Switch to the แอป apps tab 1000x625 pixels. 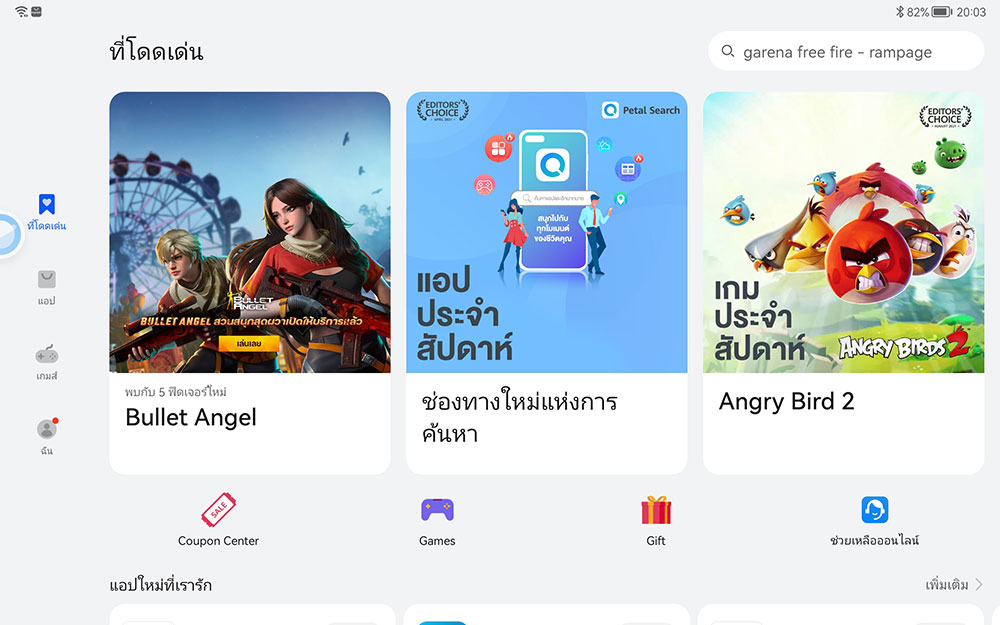(x=47, y=287)
